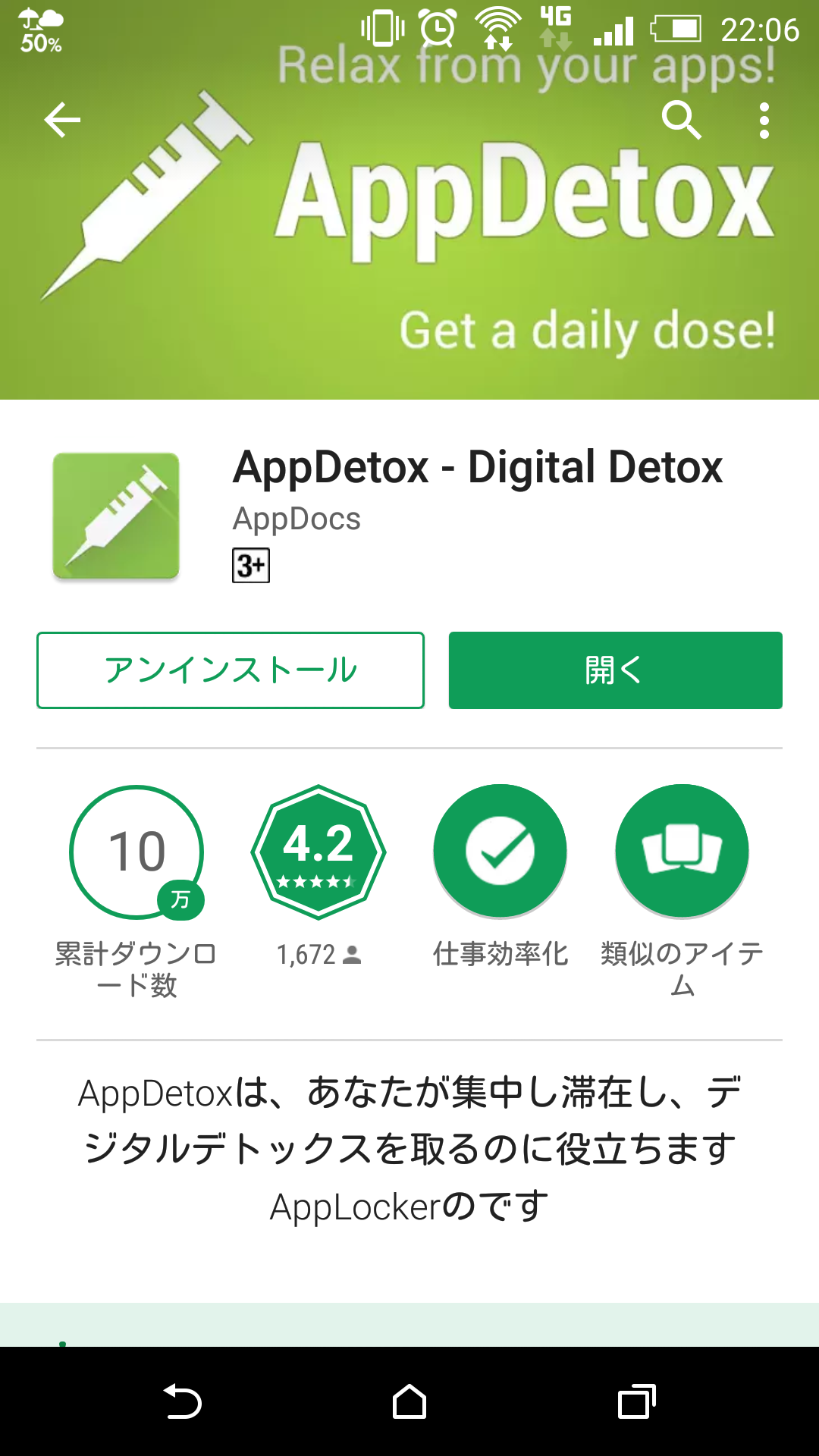Show 類似のアイテム similar items
Viewport: 819px width, 1456px height.
(x=682, y=852)
